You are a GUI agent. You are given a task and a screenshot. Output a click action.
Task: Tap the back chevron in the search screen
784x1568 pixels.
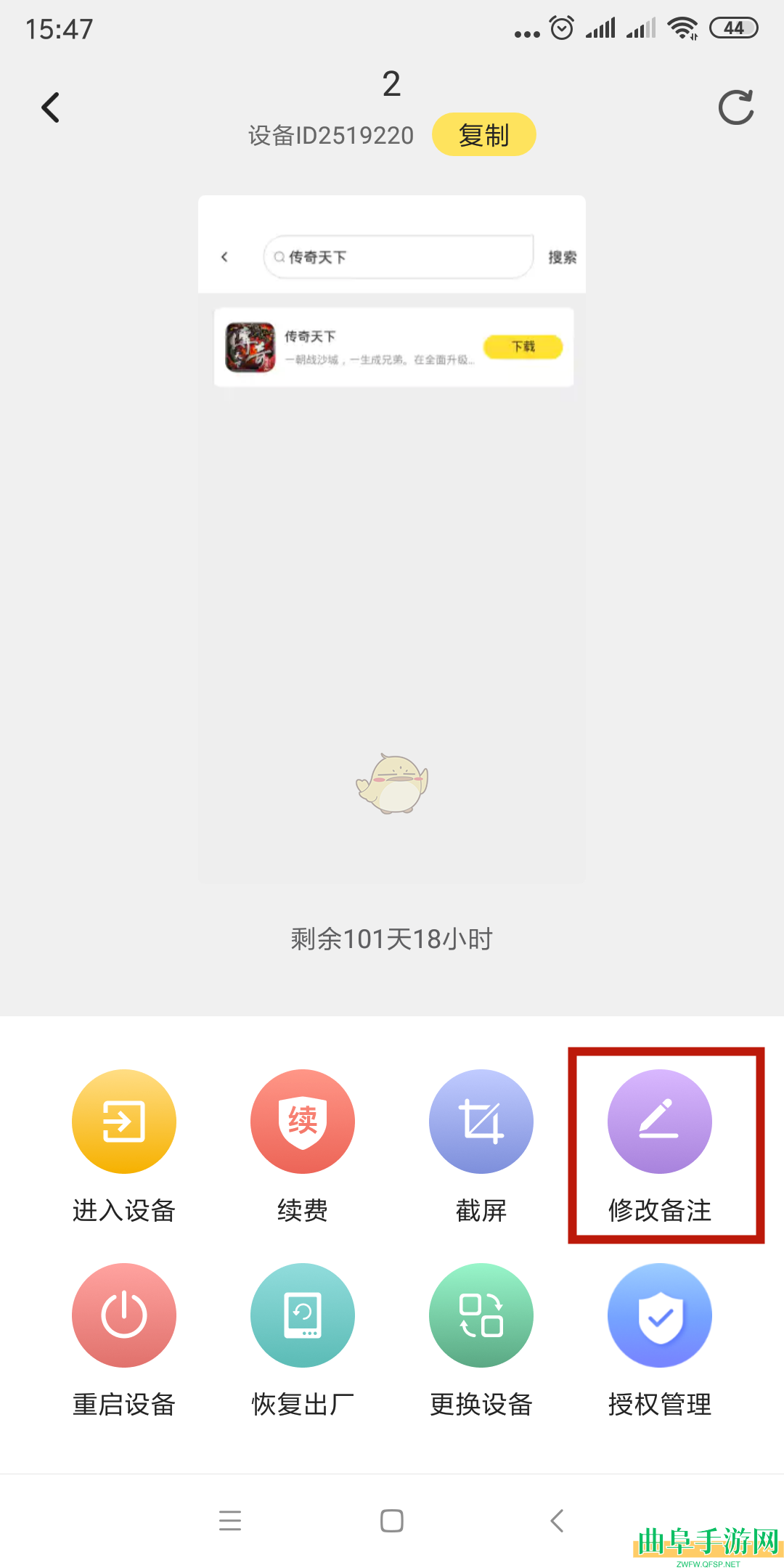tap(225, 258)
